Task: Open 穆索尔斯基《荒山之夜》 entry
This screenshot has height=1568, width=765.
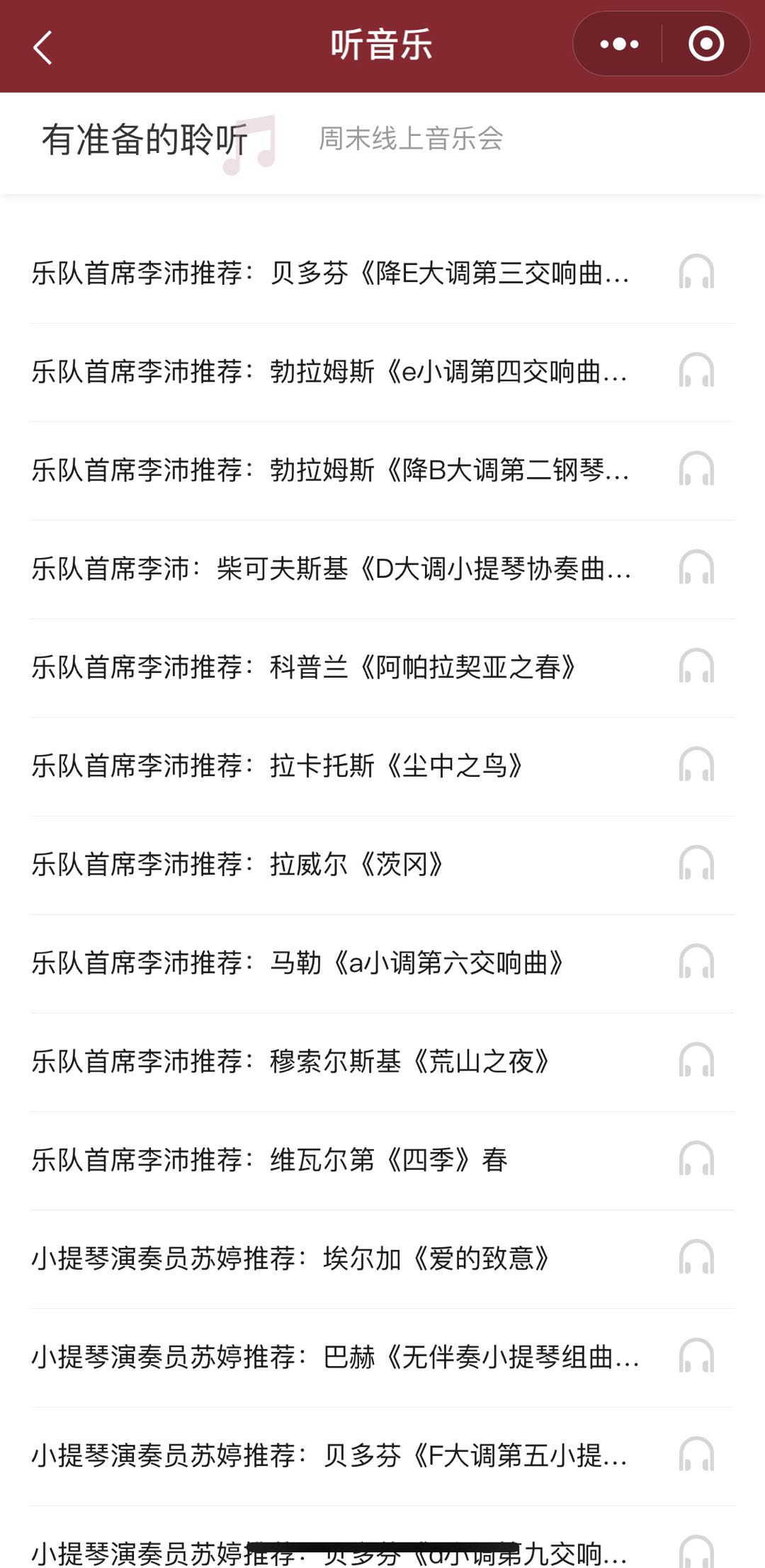Action: point(290,1061)
